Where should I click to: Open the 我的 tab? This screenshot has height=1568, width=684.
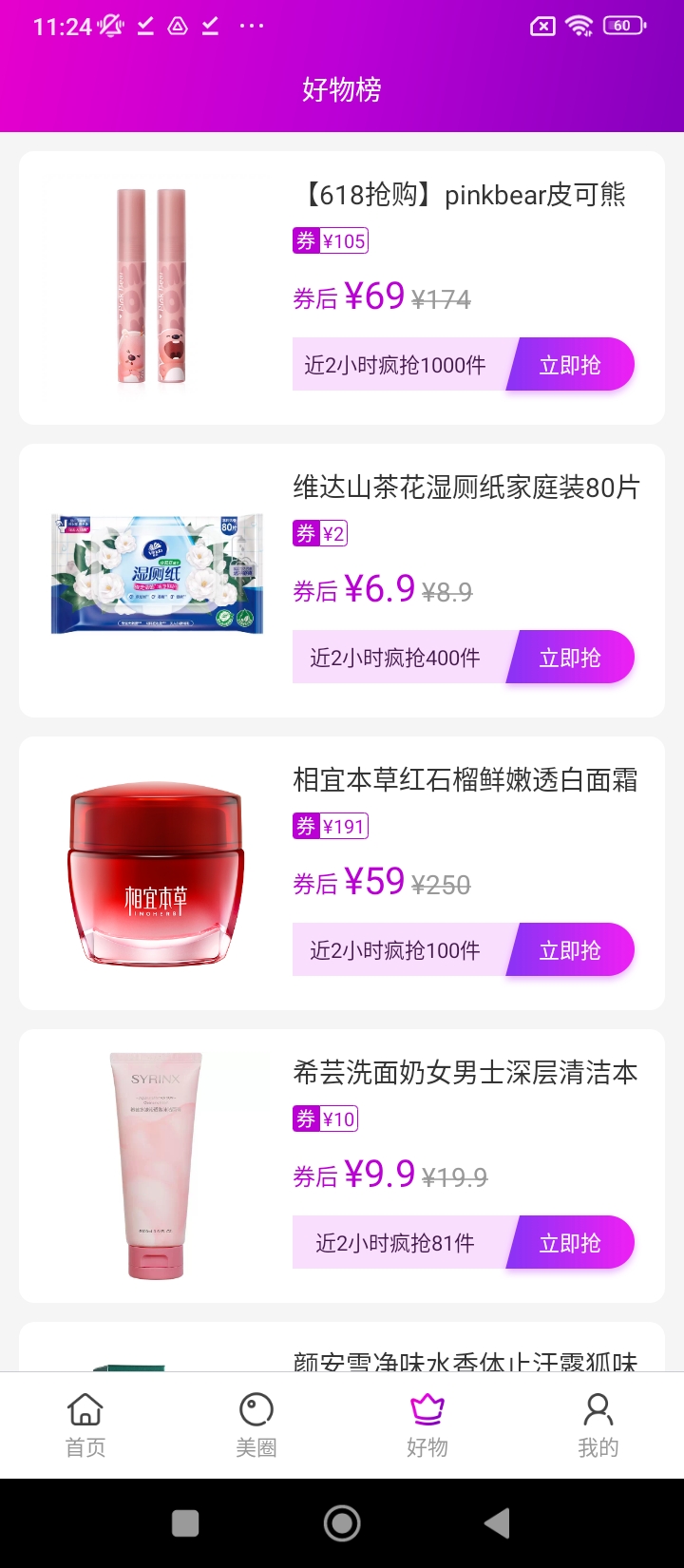tap(598, 1425)
